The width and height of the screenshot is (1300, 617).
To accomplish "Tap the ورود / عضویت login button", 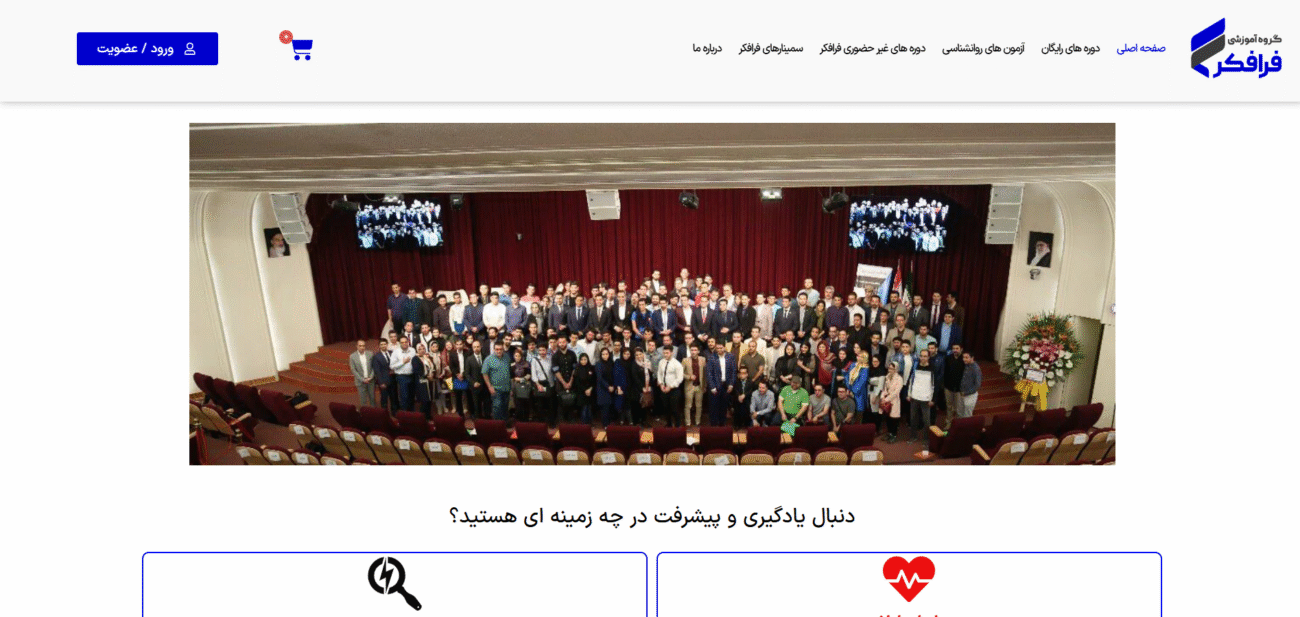I will (x=147, y=49).
